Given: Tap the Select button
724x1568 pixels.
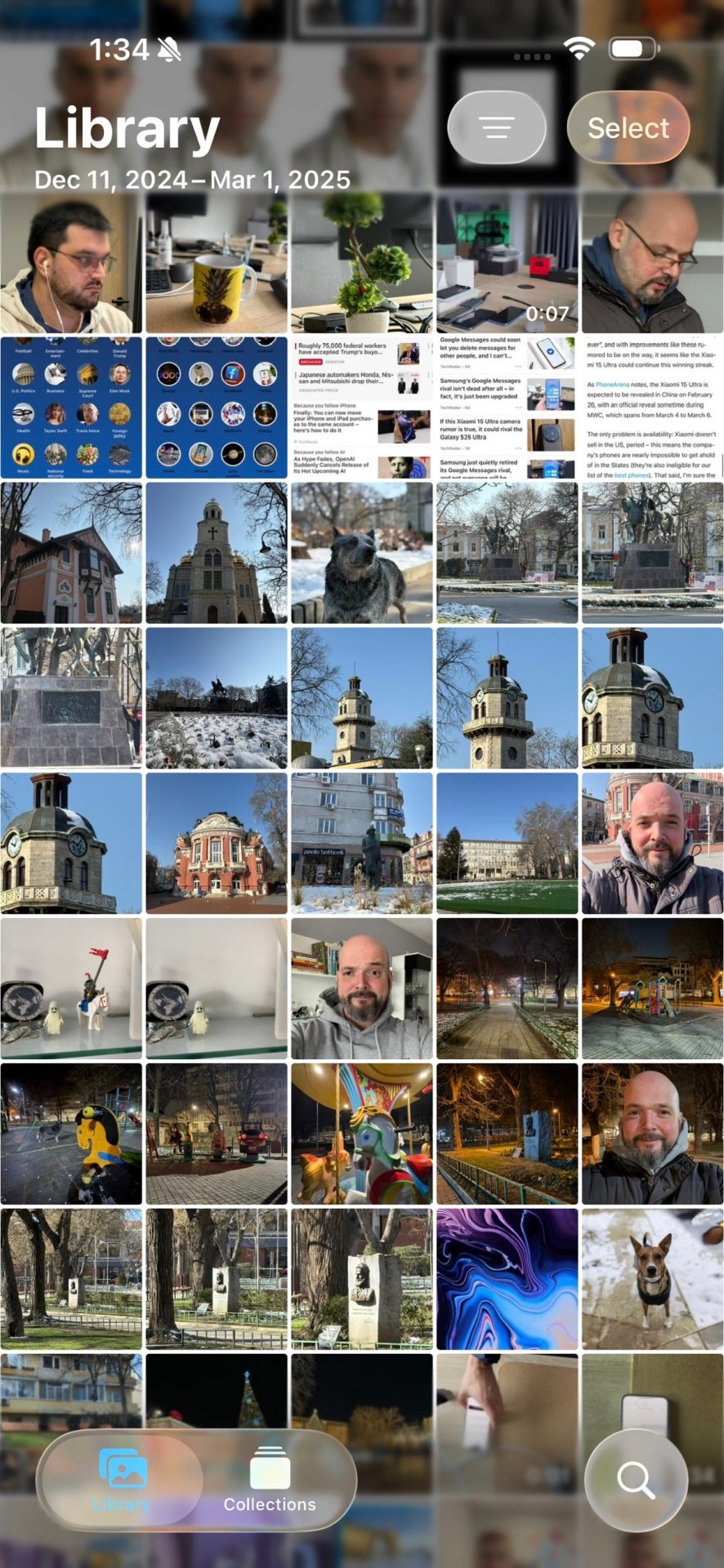Looking at the screenshot, I should click(628, 128).
